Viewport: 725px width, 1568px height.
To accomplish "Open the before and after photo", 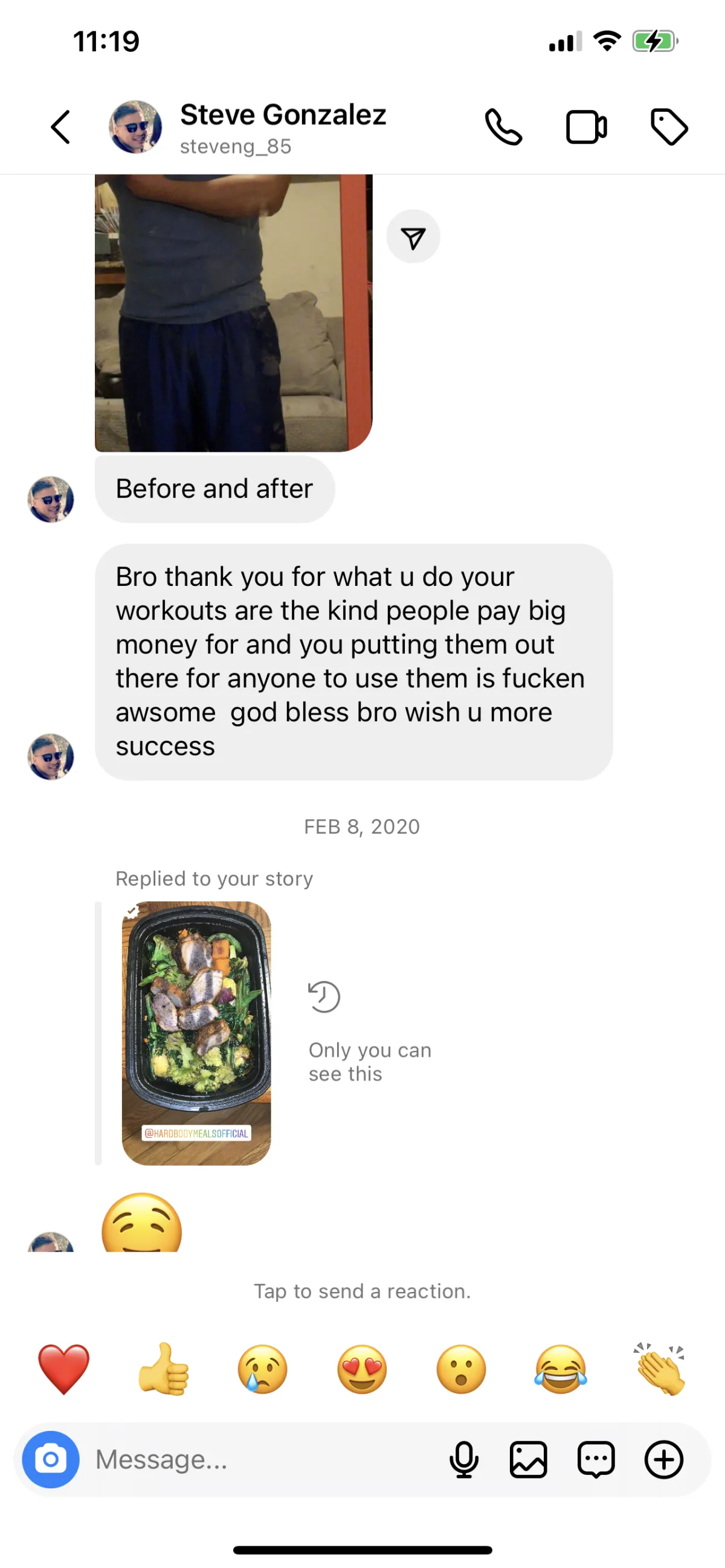I will [234, 313].
